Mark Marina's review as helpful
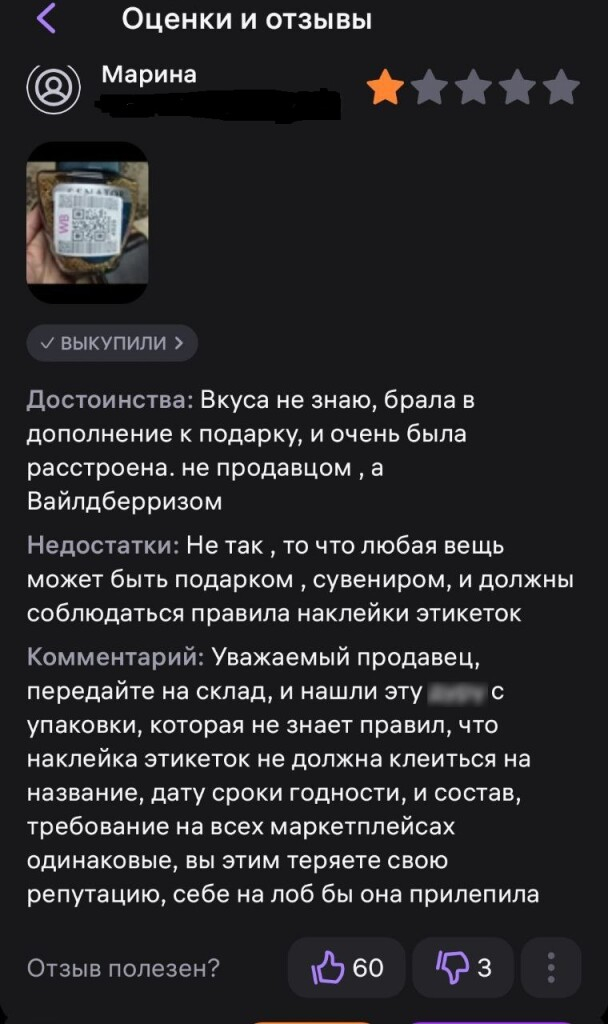This screenshot has height=1024, width=608. coord(346,967)
